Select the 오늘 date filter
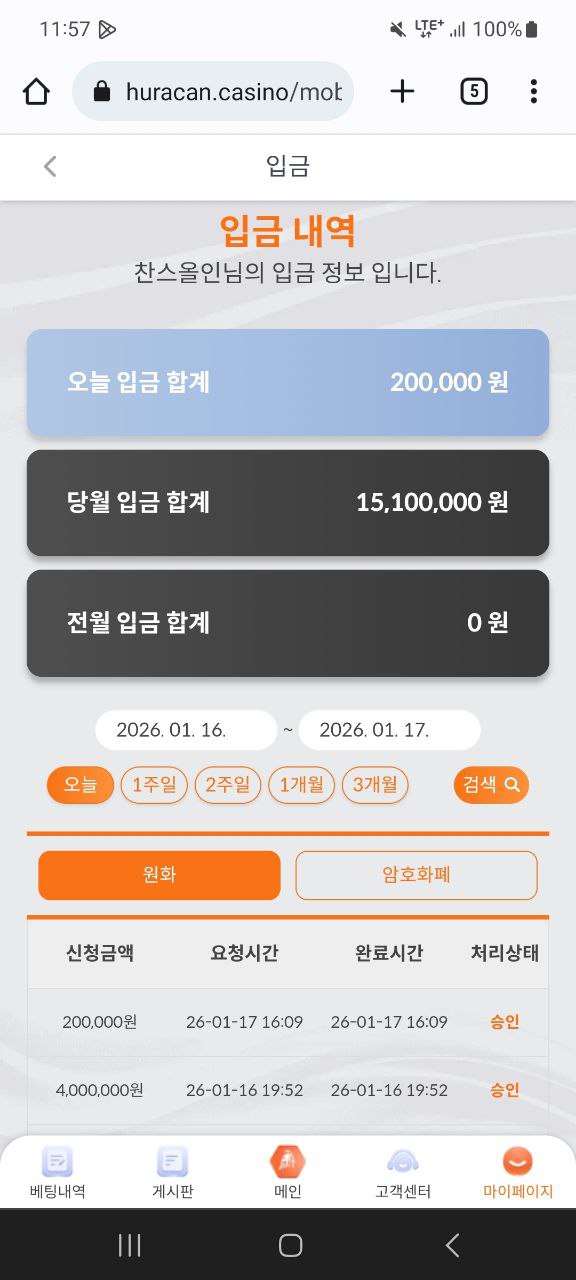576x1280 pixels. click(x=80, y=785)
